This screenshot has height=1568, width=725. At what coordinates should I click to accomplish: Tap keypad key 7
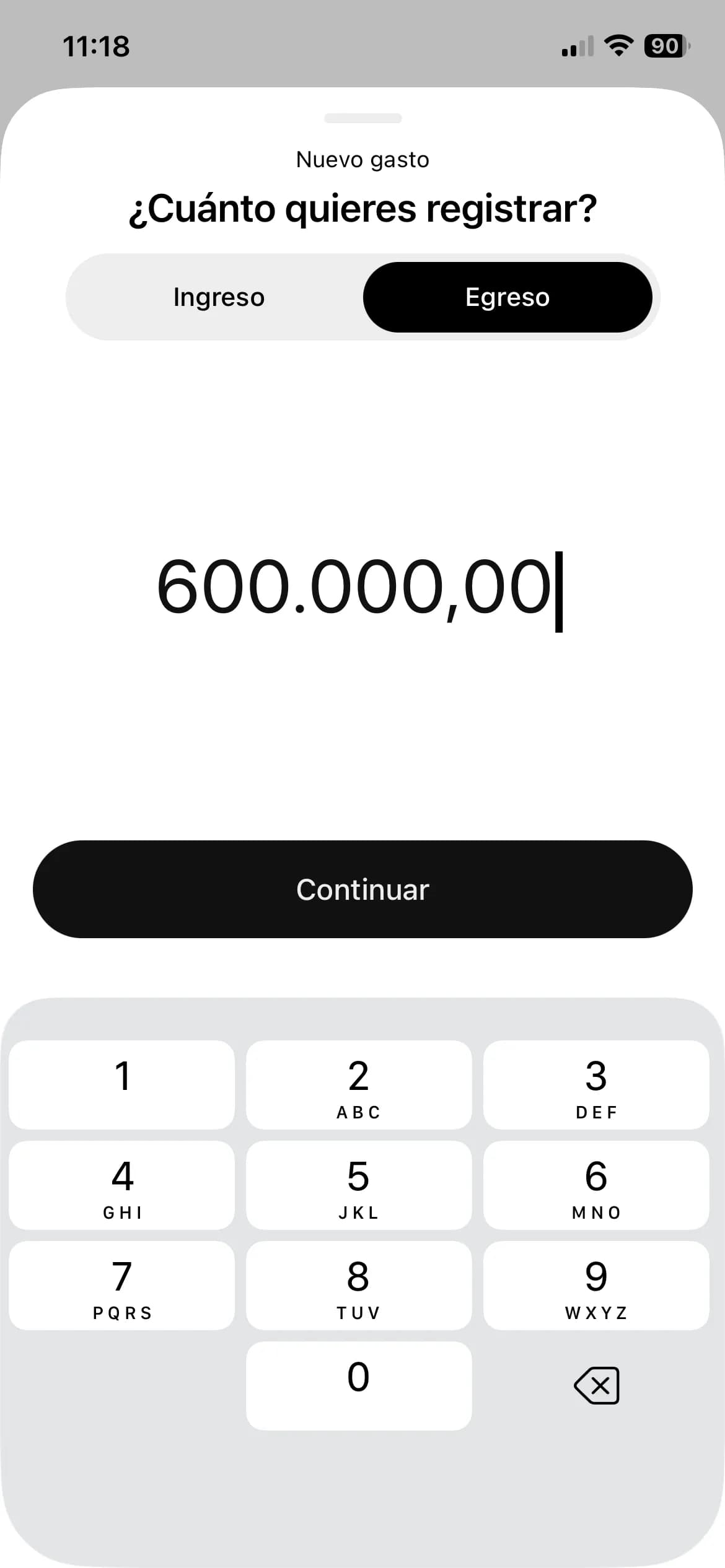click(x=122, y=1286)
